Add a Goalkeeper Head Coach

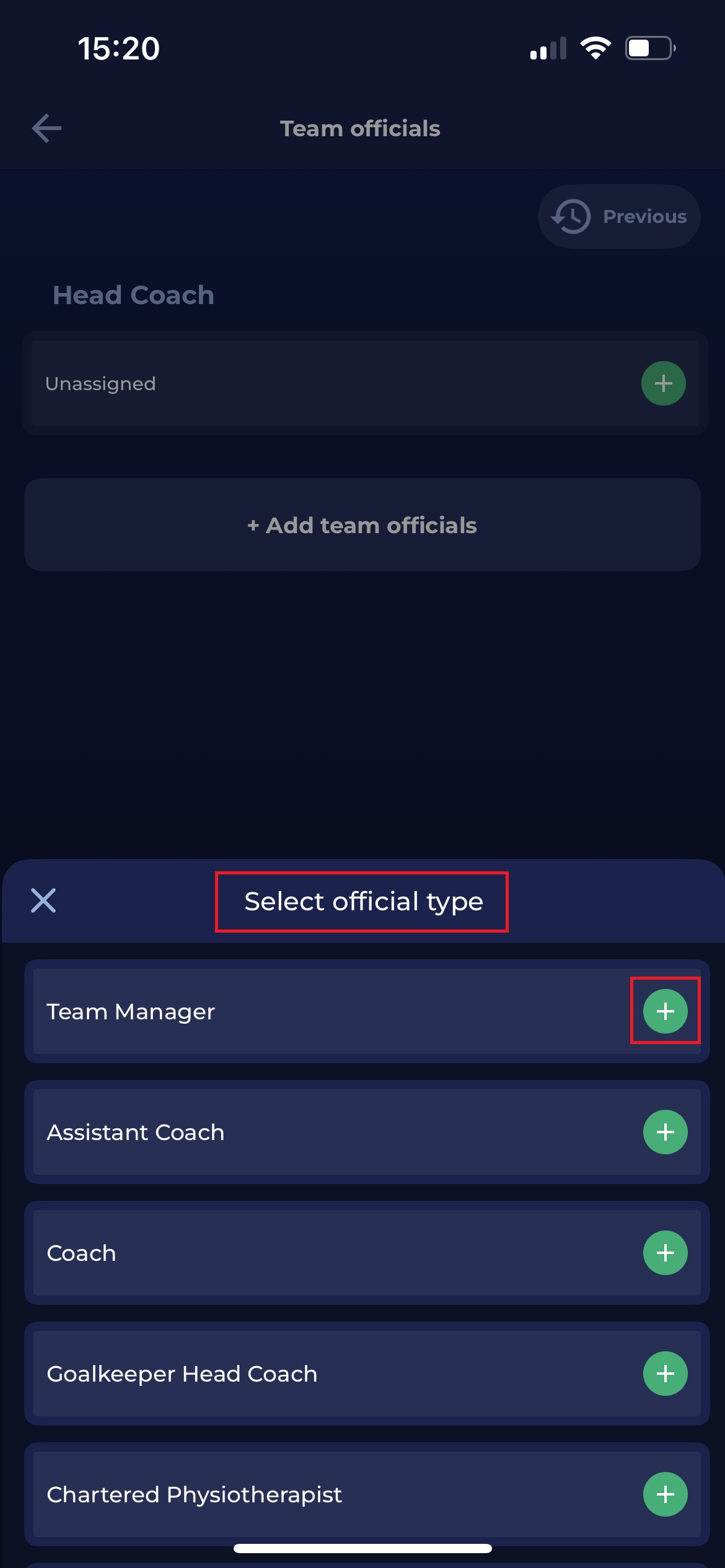[665, 1374]
